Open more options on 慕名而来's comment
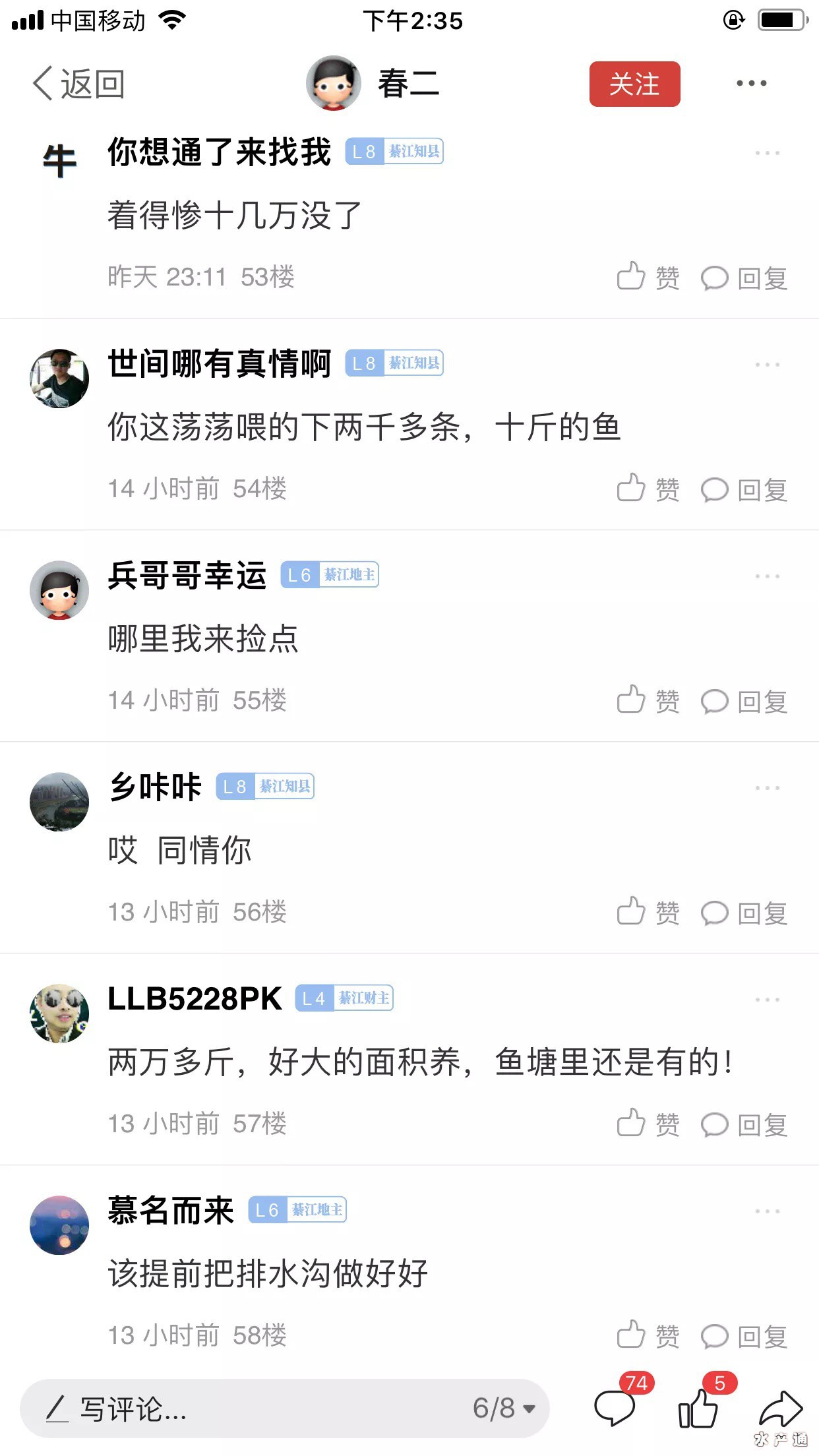The image size is (819, 1456). (767, 1211)
